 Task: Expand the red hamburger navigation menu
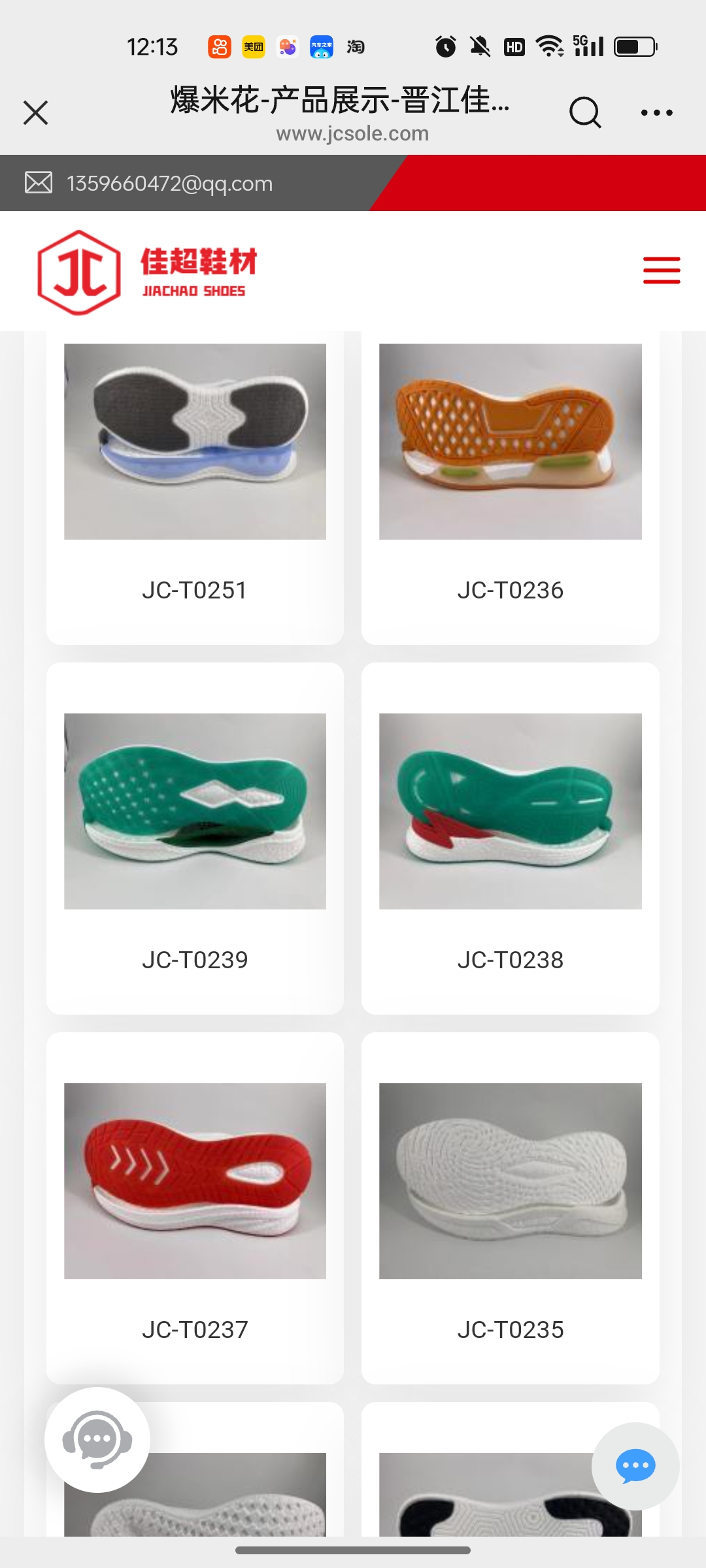661,270
